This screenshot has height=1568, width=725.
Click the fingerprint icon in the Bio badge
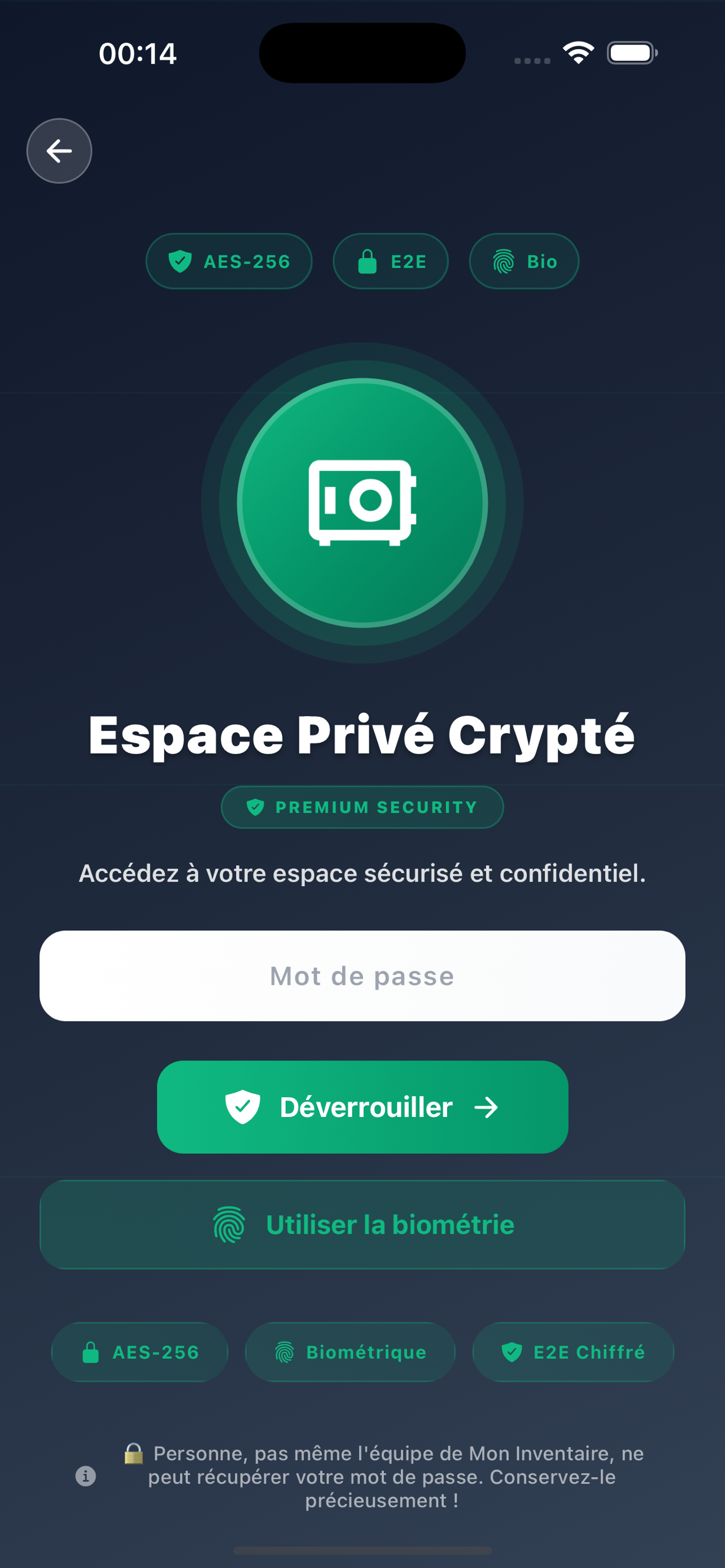(503, 261)
